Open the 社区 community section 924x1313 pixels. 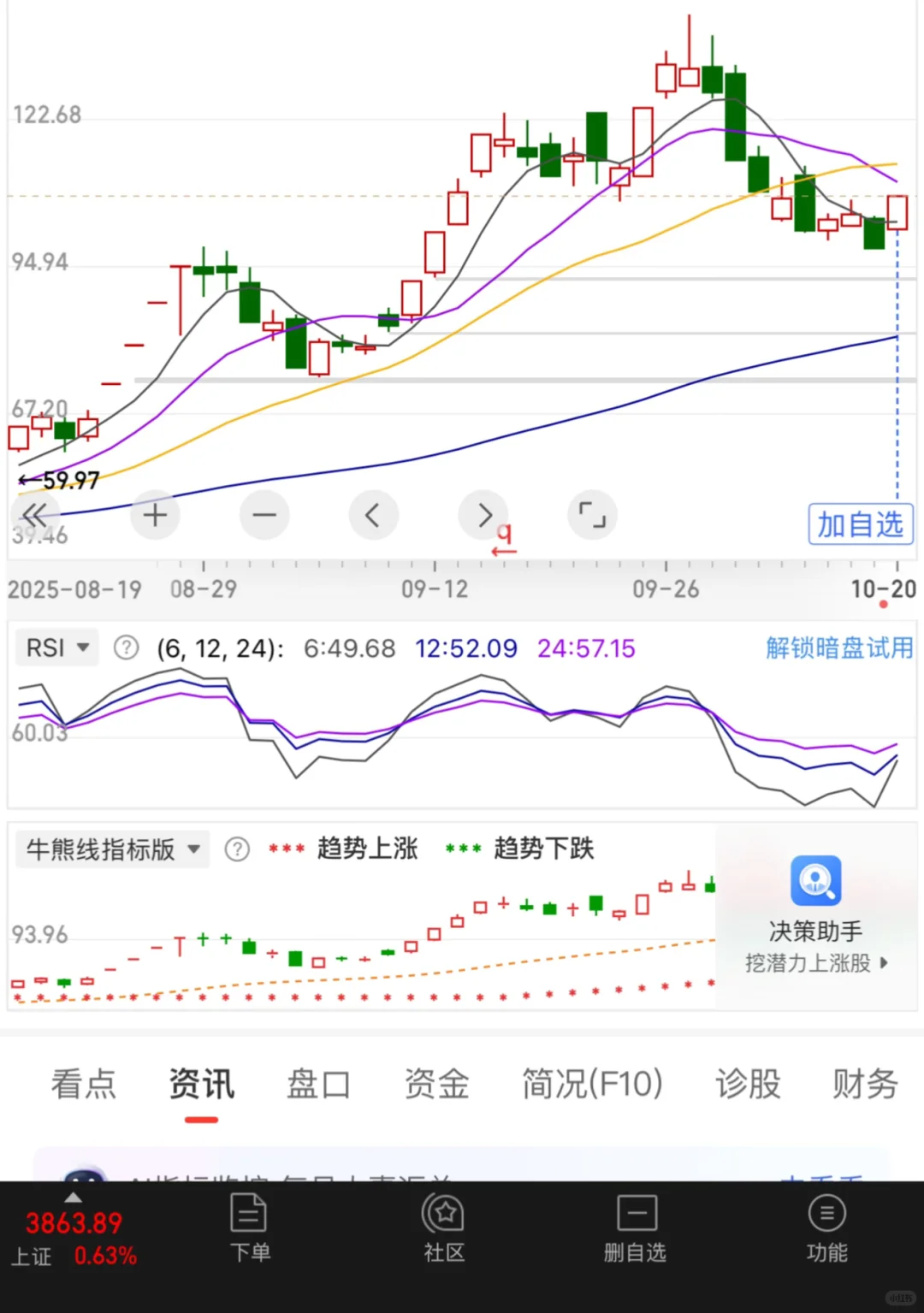click(444, 1230)
